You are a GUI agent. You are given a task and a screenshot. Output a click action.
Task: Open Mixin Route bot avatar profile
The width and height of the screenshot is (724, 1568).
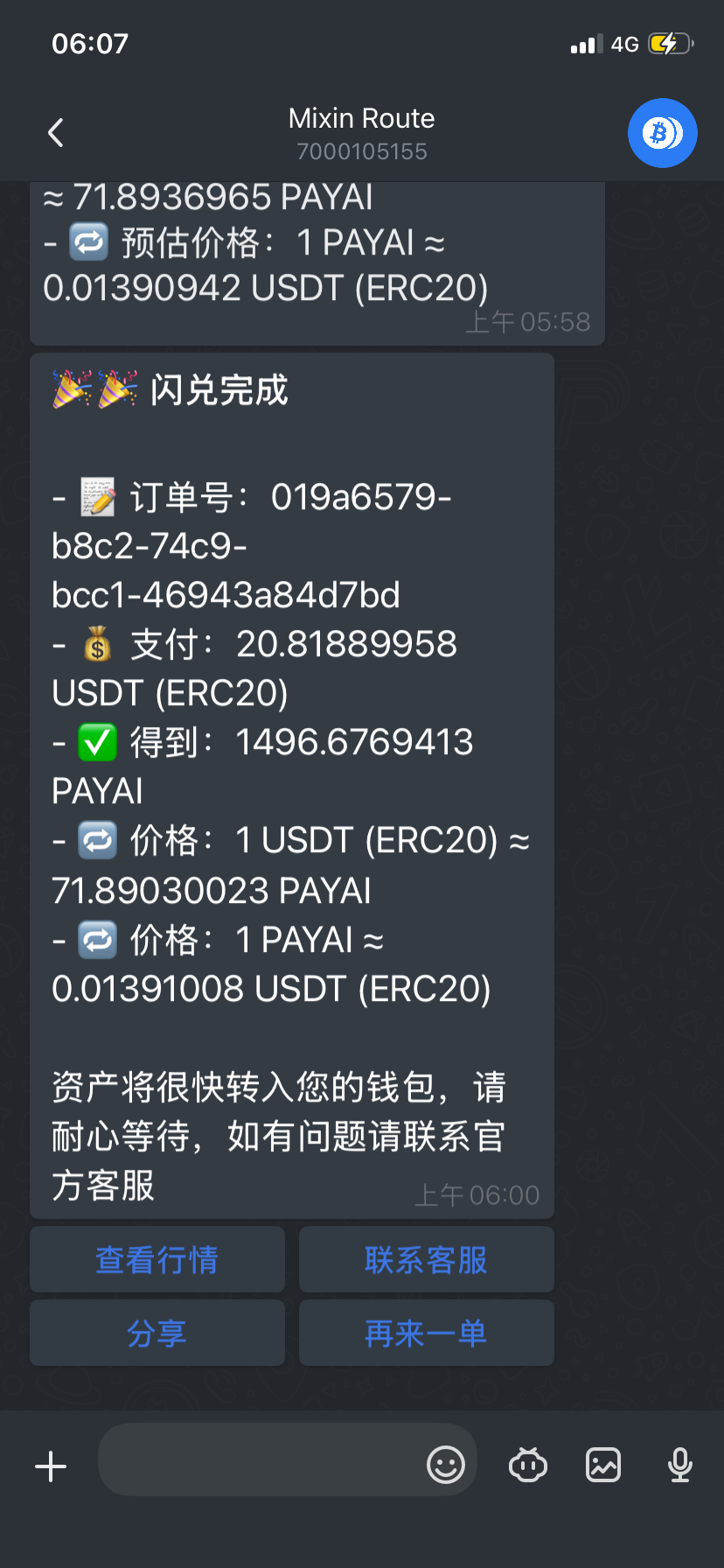pyautogui.click(x=662, y=133)
